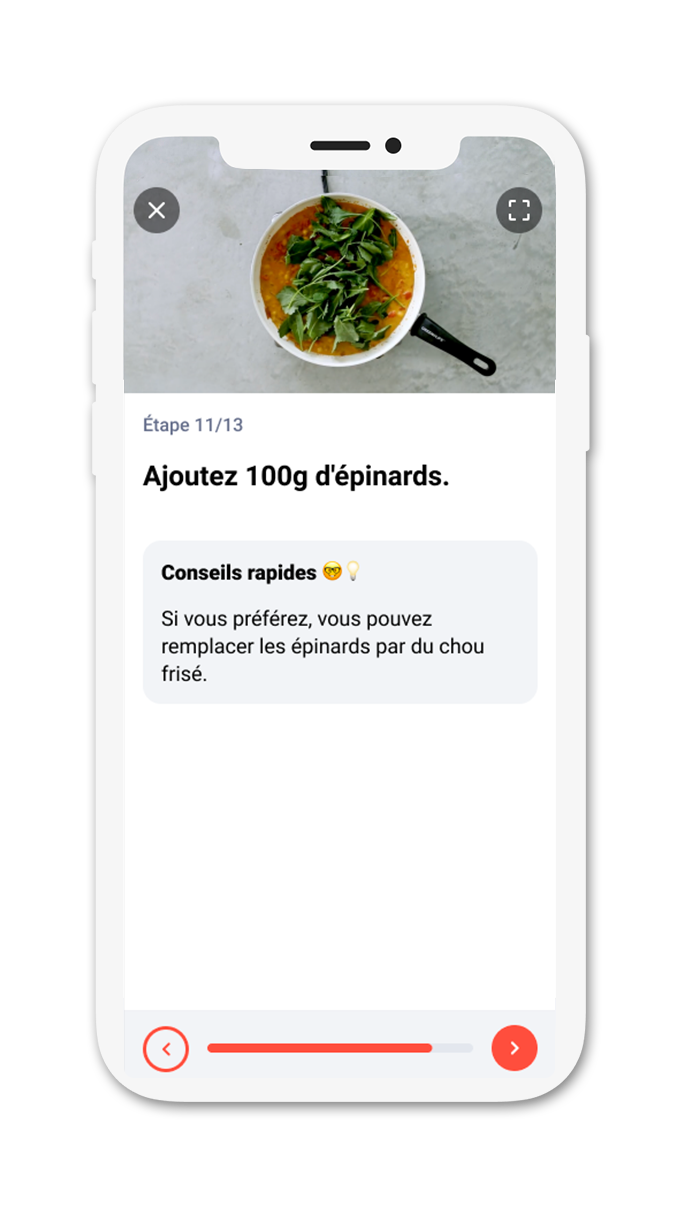
Task: Close the recipe step view
Action: coord(157,210)
